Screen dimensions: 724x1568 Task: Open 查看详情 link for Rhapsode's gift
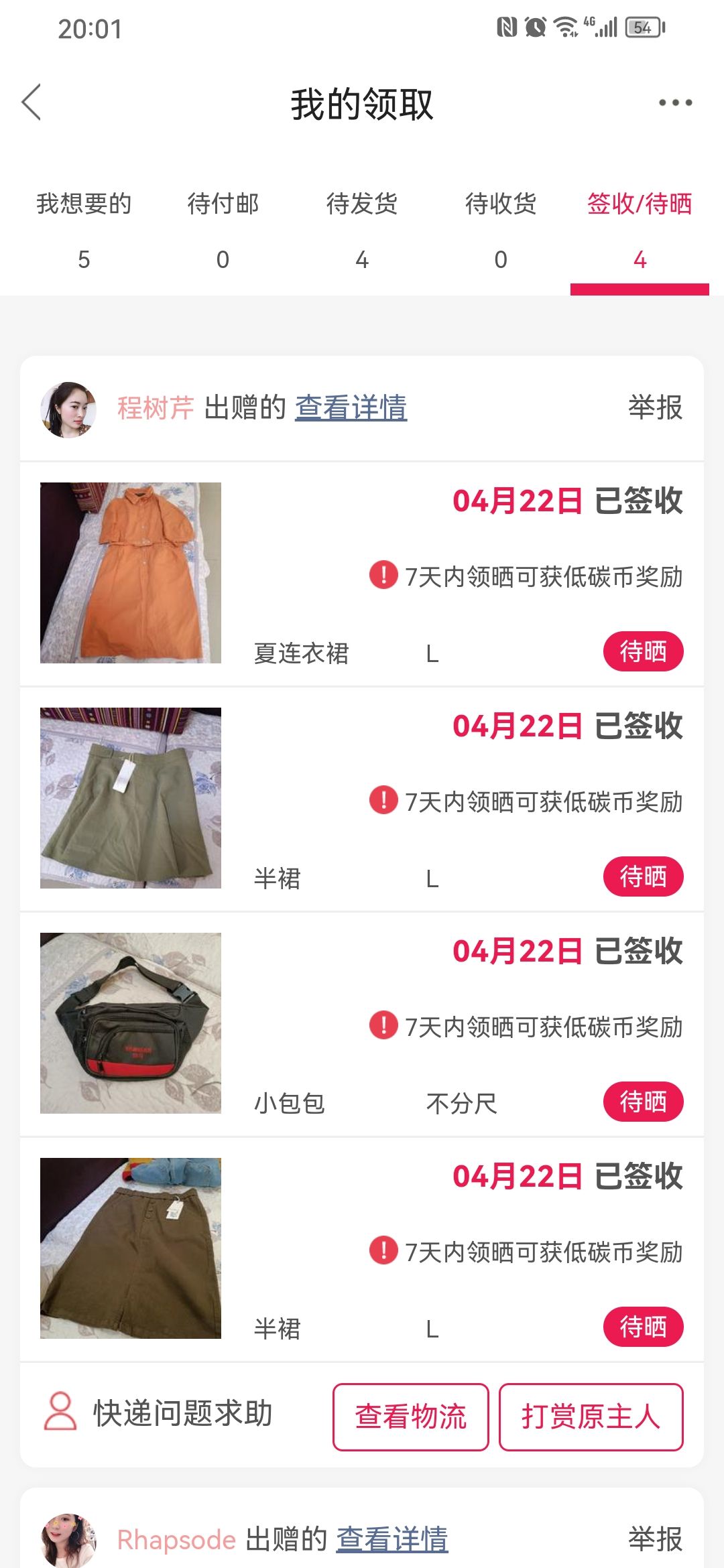tap(391, 1539)
